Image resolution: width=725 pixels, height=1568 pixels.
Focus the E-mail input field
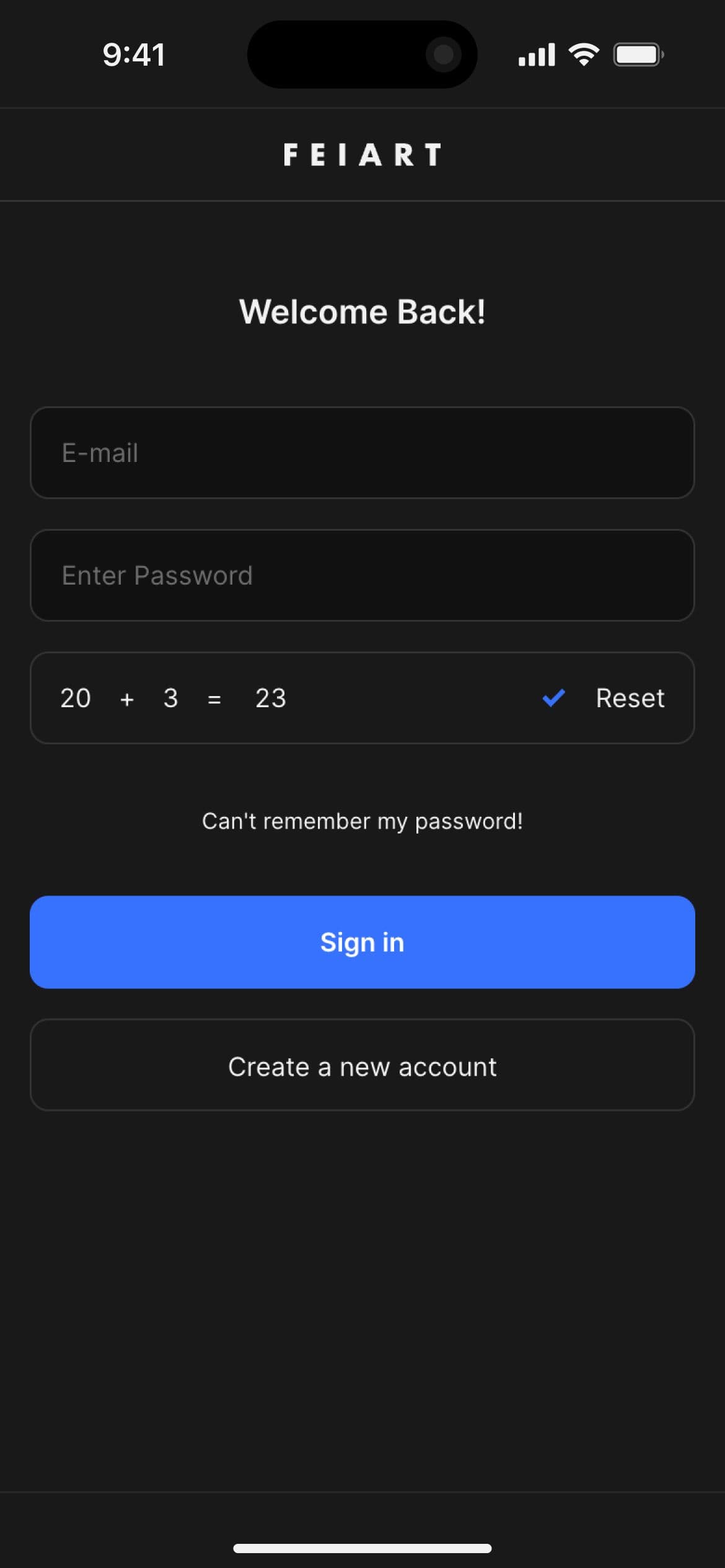[x=362, y=453]
